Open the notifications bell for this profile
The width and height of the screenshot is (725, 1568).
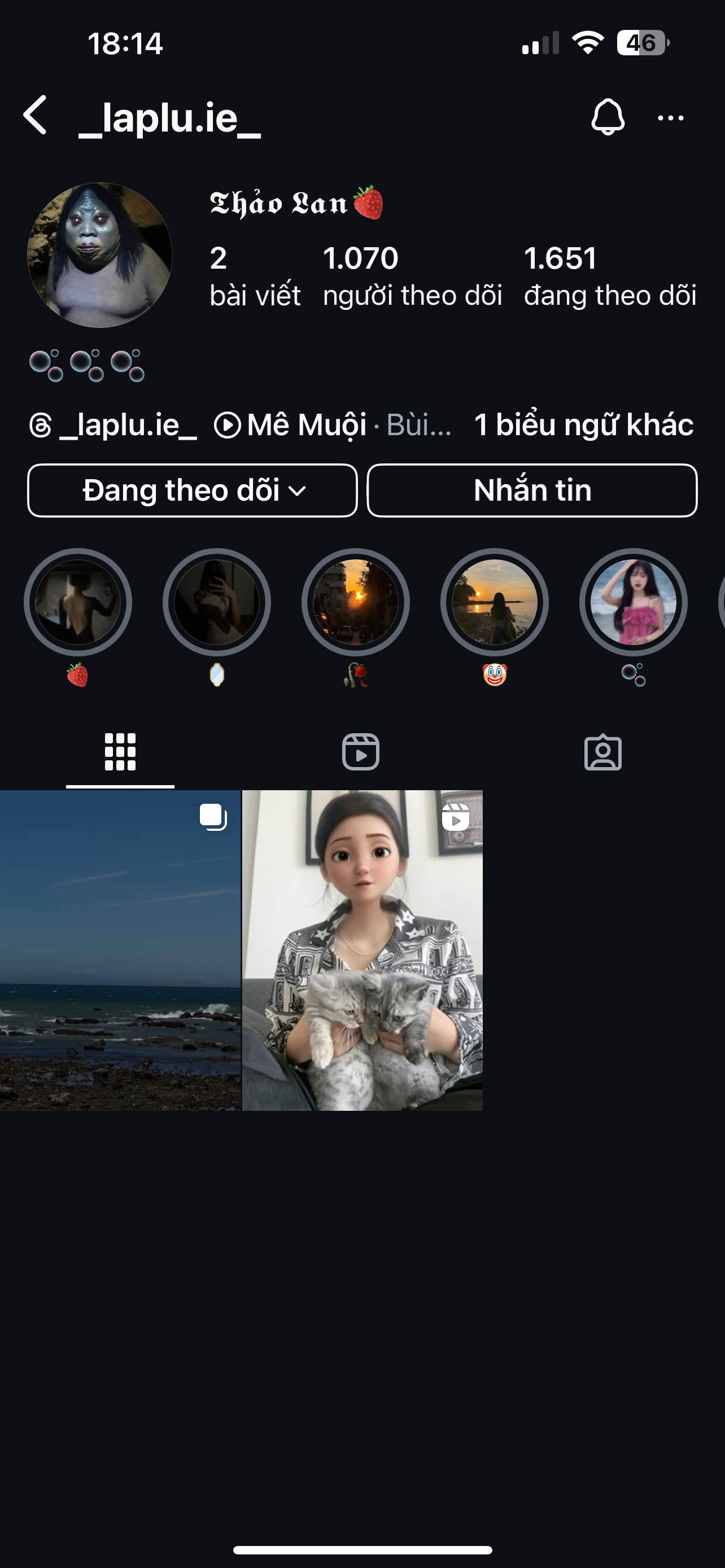click(x=607, y=116)
